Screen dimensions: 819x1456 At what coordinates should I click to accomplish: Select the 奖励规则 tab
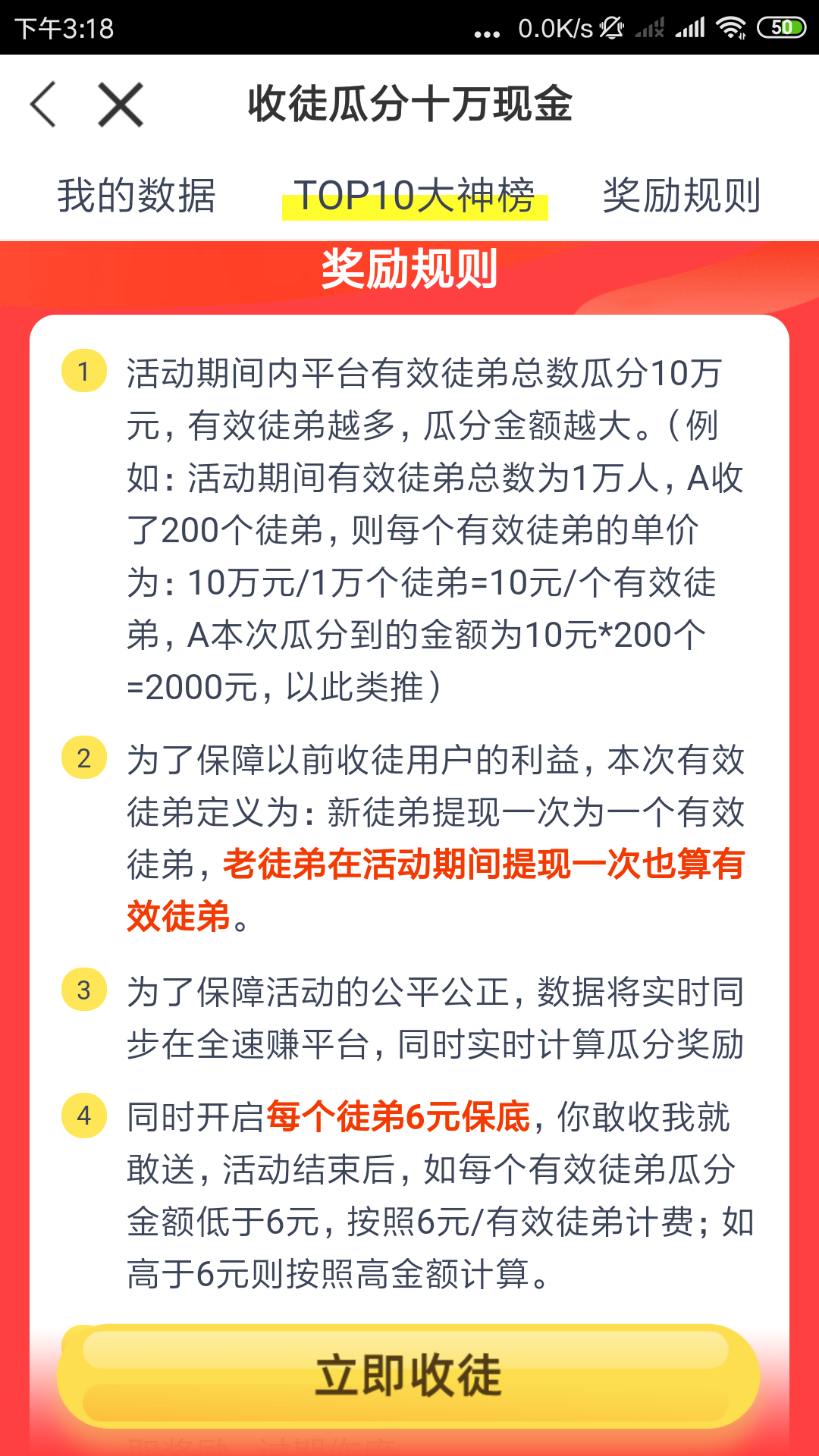(x=682, y=196)
